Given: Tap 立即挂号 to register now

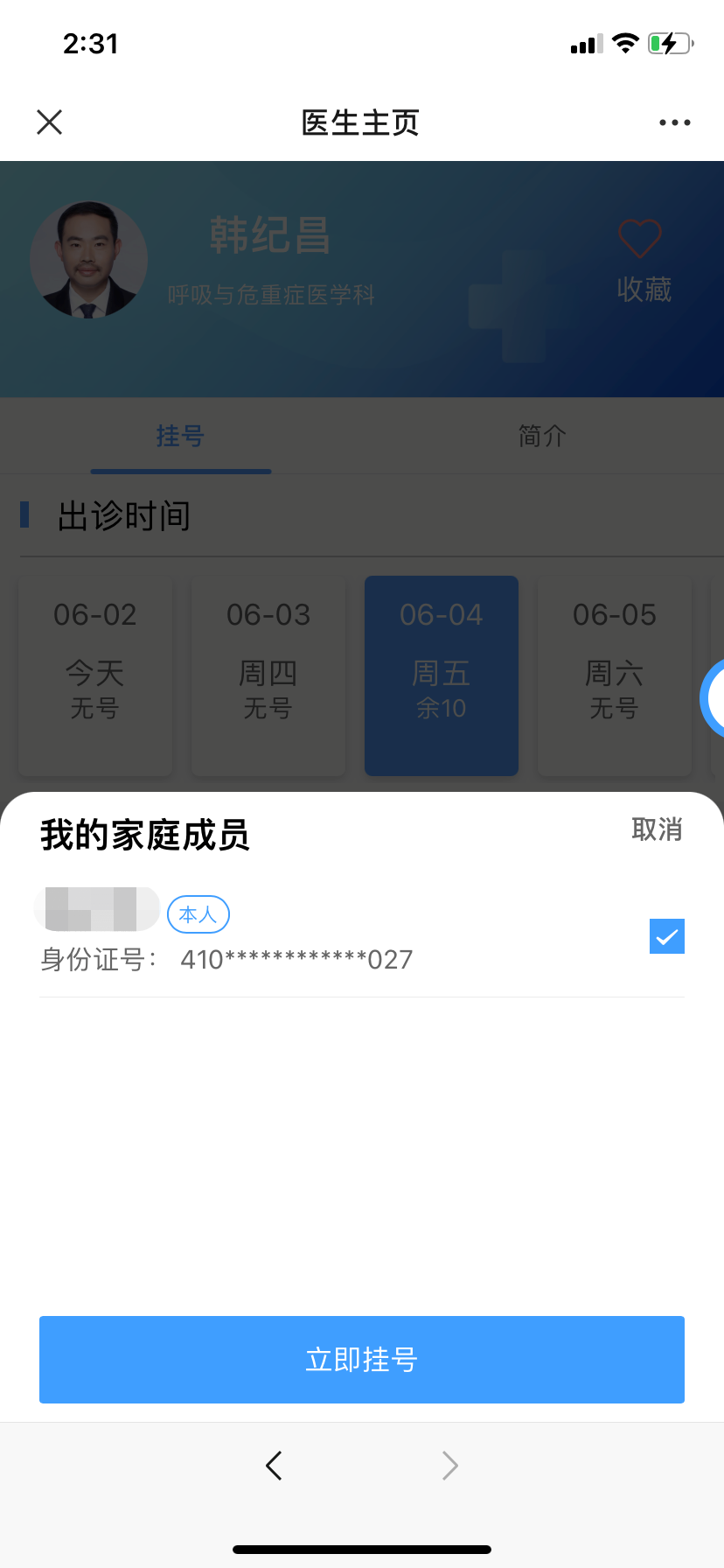Looking at the screenshot, I should click(362, 1360).
